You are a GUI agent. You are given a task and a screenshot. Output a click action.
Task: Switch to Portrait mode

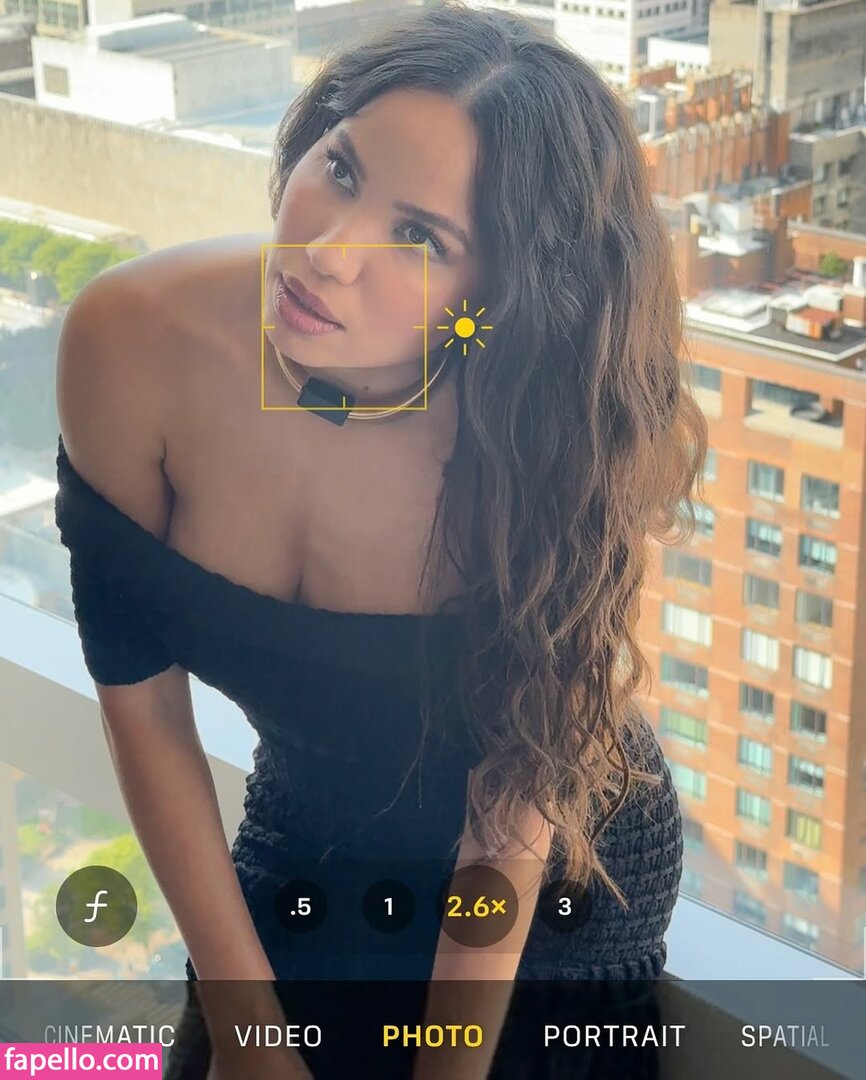614,1036
